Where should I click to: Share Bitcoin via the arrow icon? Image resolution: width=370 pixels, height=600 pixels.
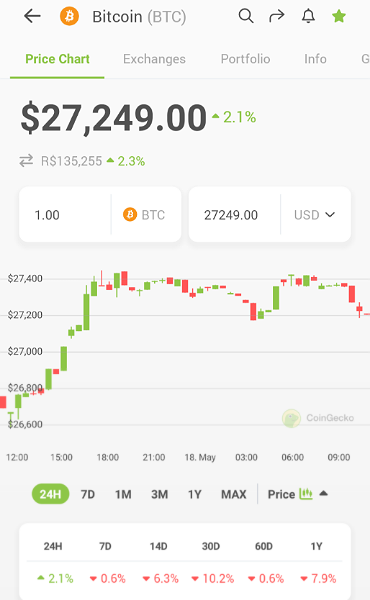[x=277, y=16]
